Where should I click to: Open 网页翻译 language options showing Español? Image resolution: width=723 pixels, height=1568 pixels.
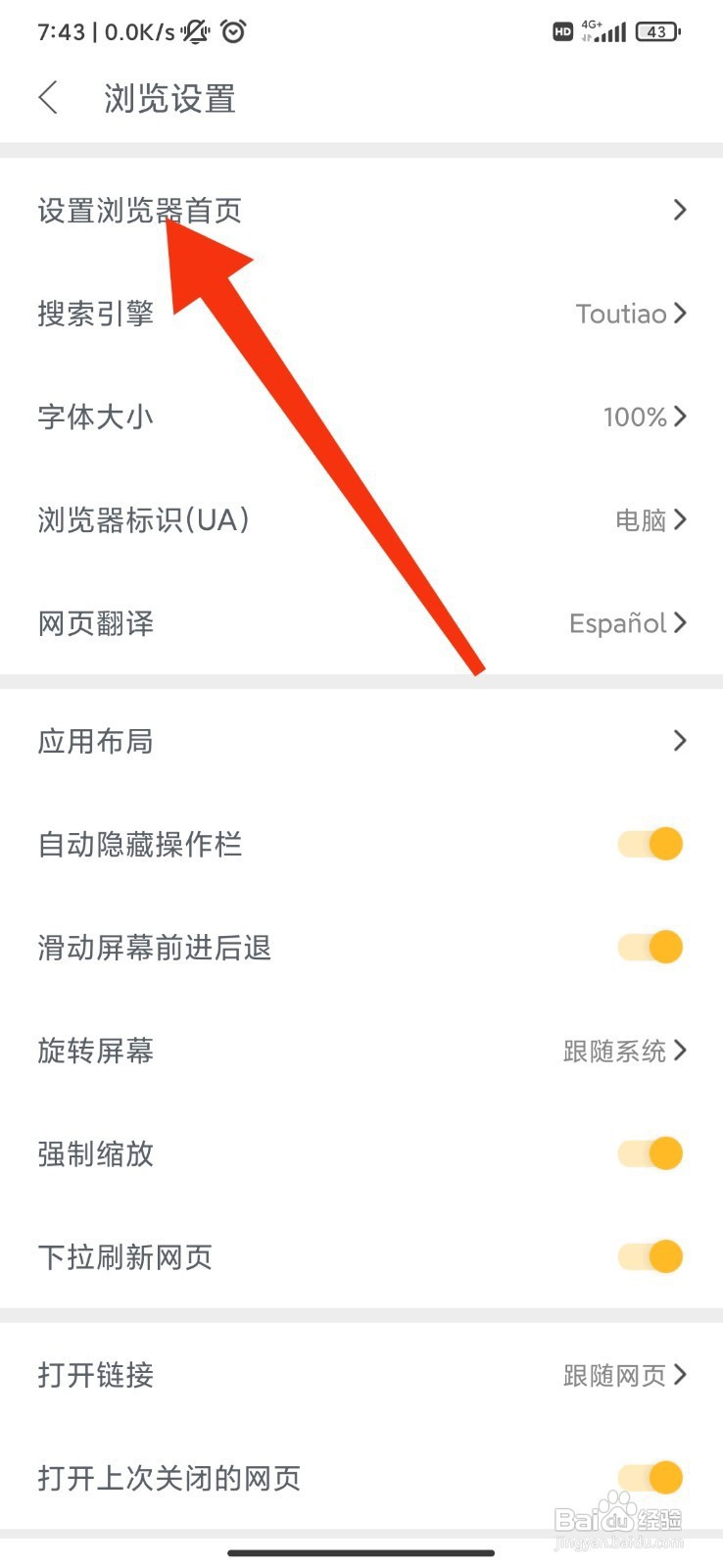coord(361,623)
